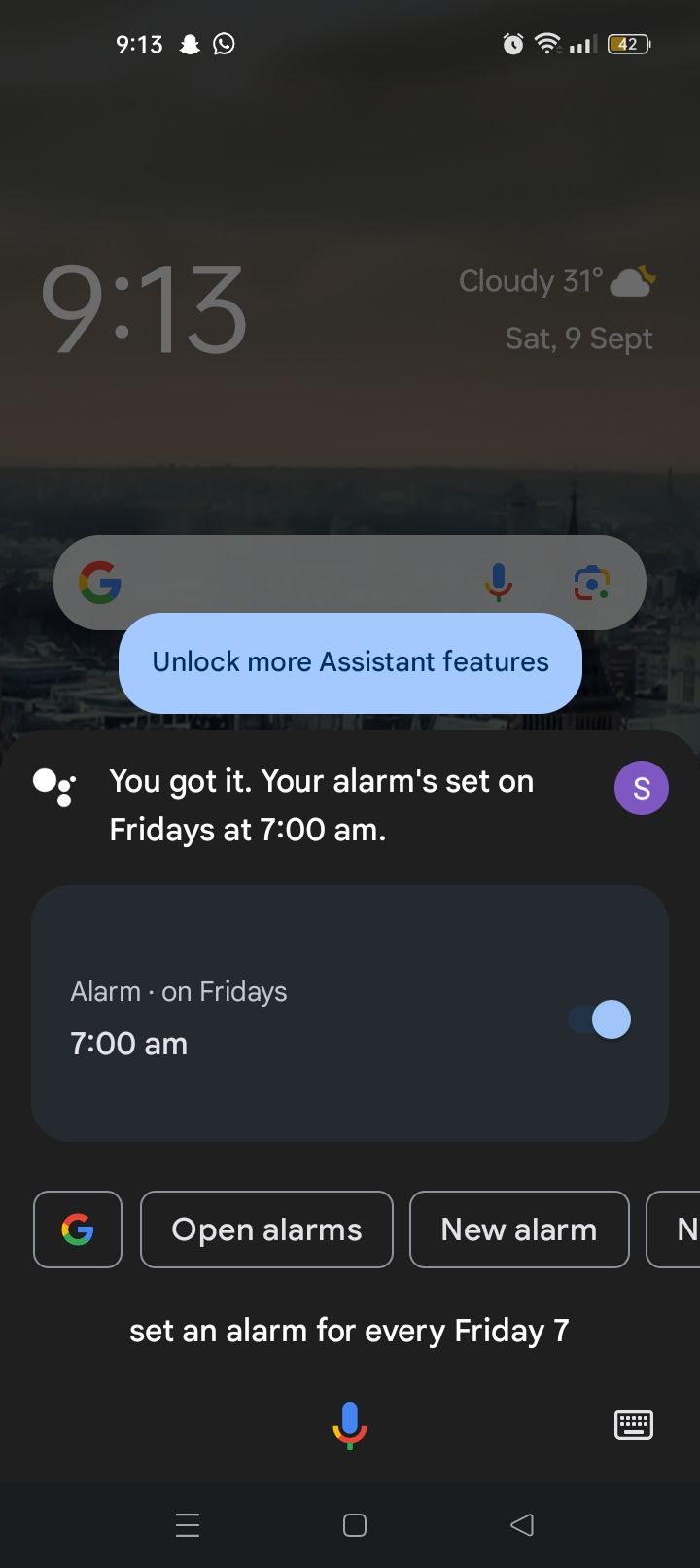The height and width of the screenshot is (1568, 700).
Task: Click the Google G logo in the search bar
Action: point(99,582)
